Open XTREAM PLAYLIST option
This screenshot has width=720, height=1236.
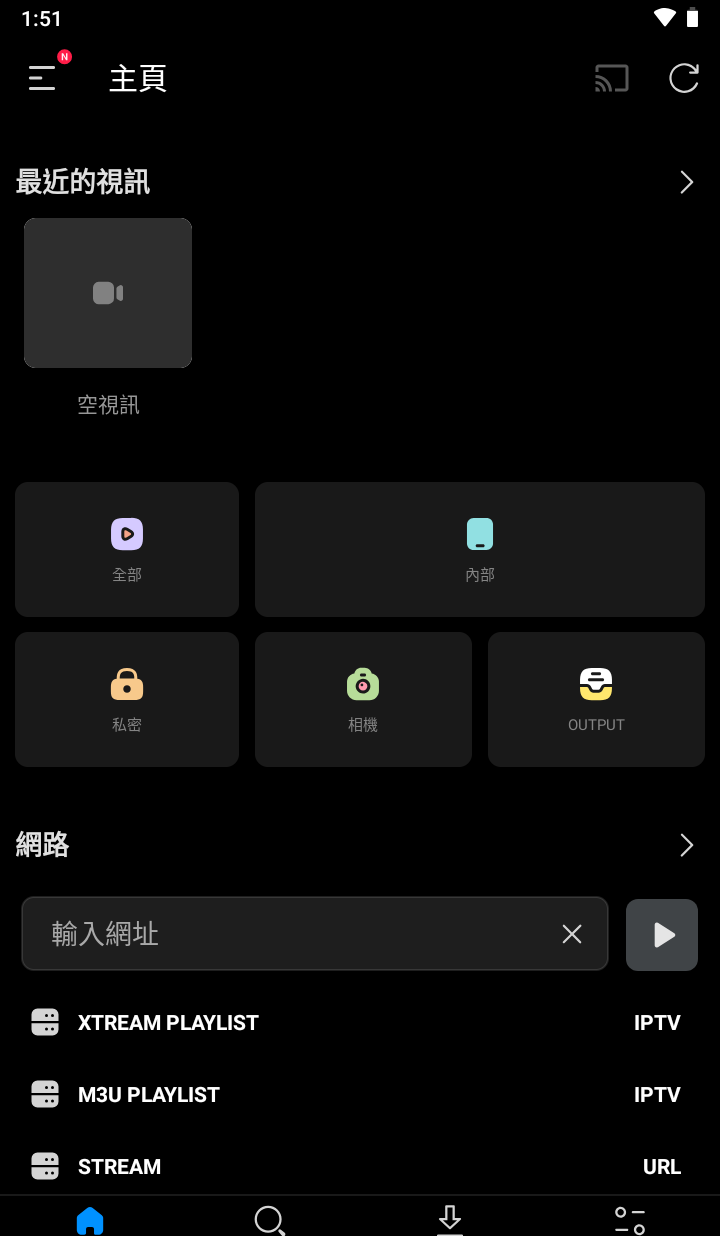[167, 1022]
